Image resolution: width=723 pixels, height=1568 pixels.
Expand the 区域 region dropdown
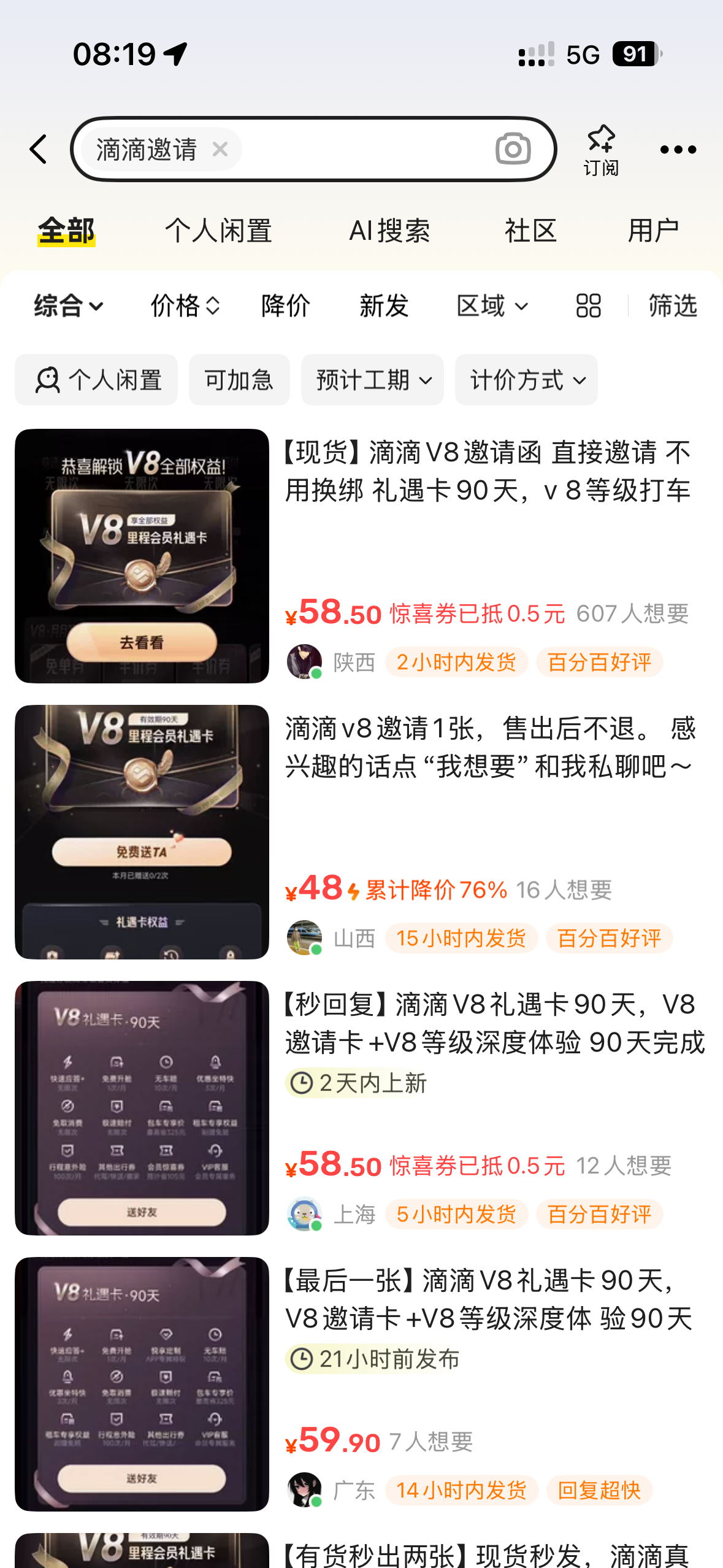pyautogui.click(x=492, y=306)
